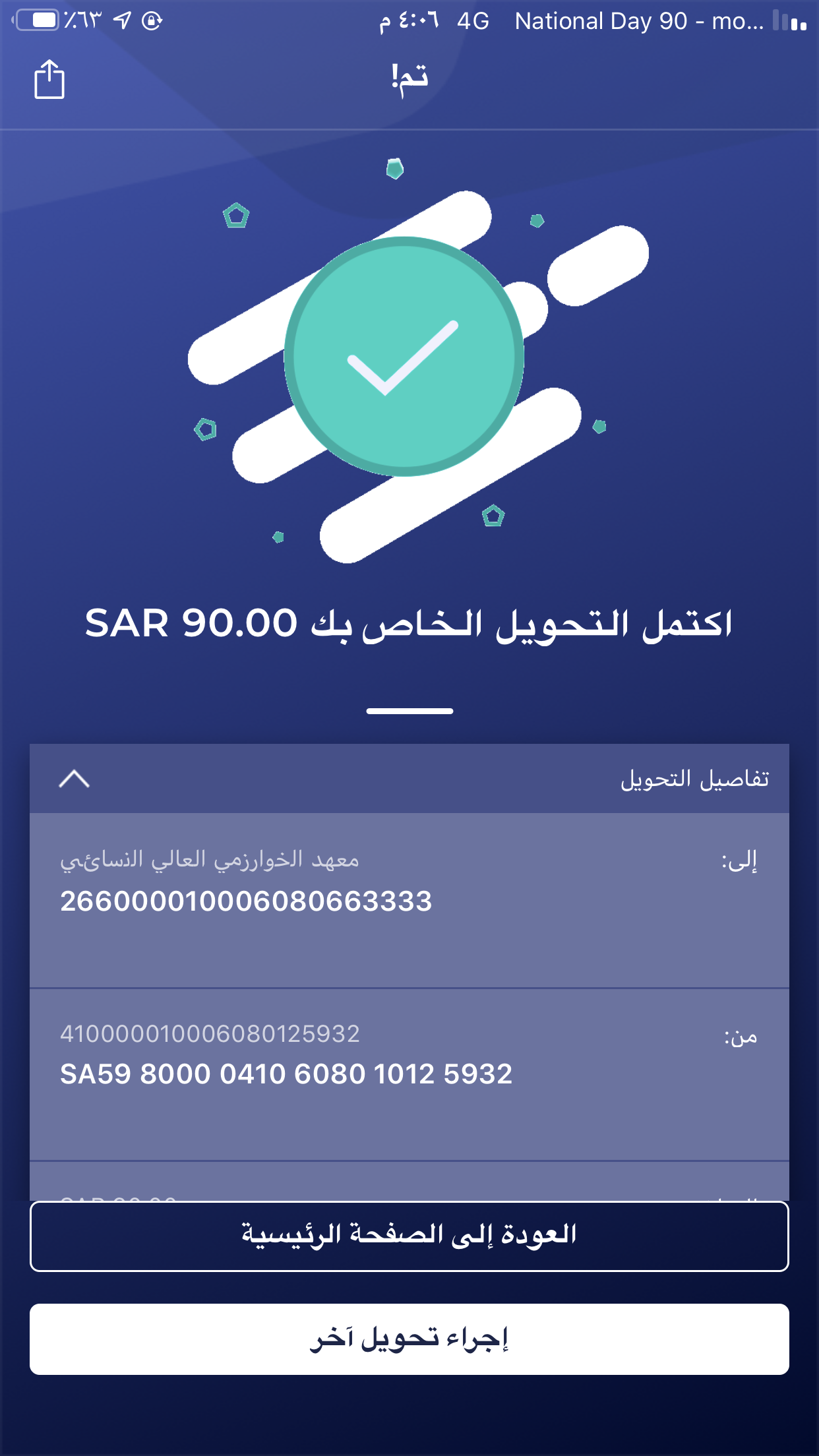
Task: Collapse the transfer details section
Action: tap(75, 779)
